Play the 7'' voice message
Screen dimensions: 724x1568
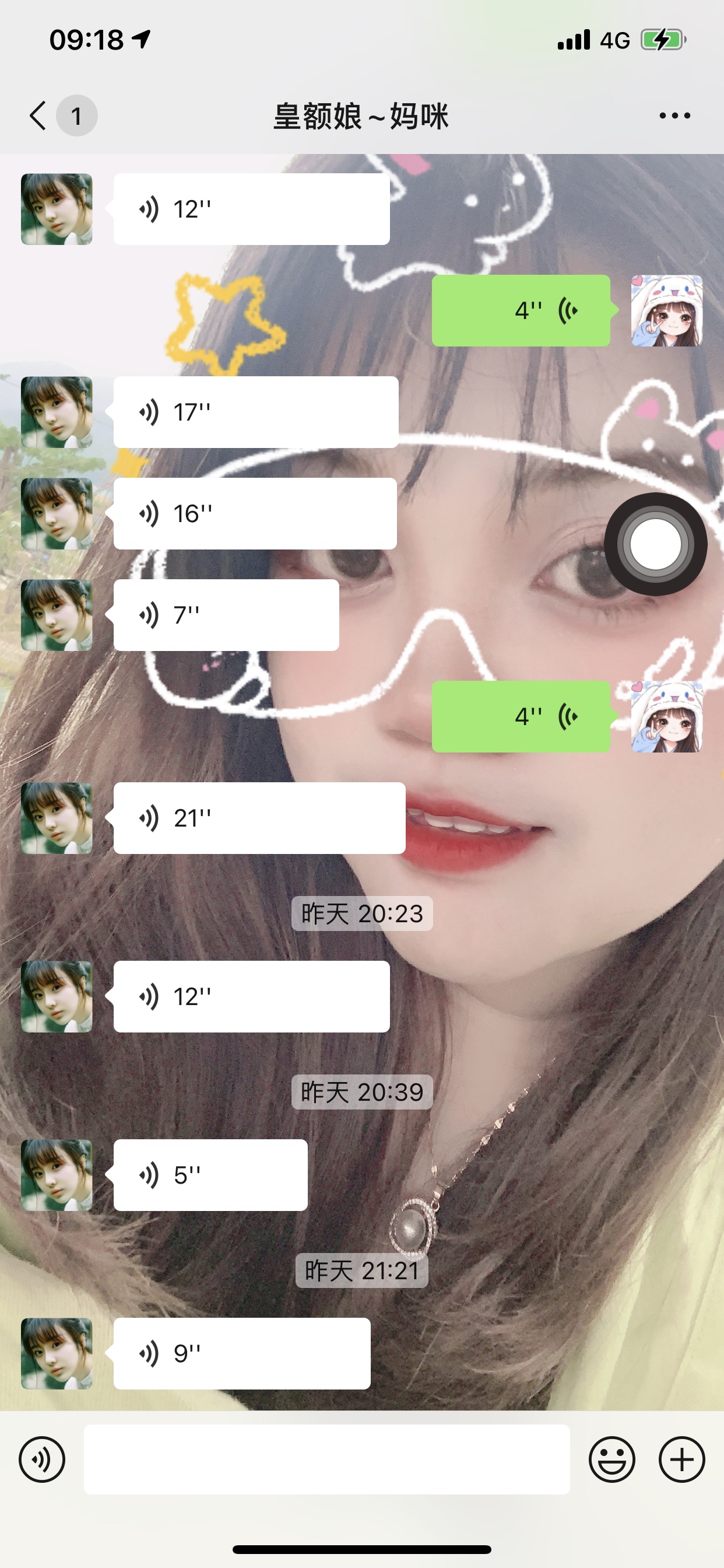226,615
